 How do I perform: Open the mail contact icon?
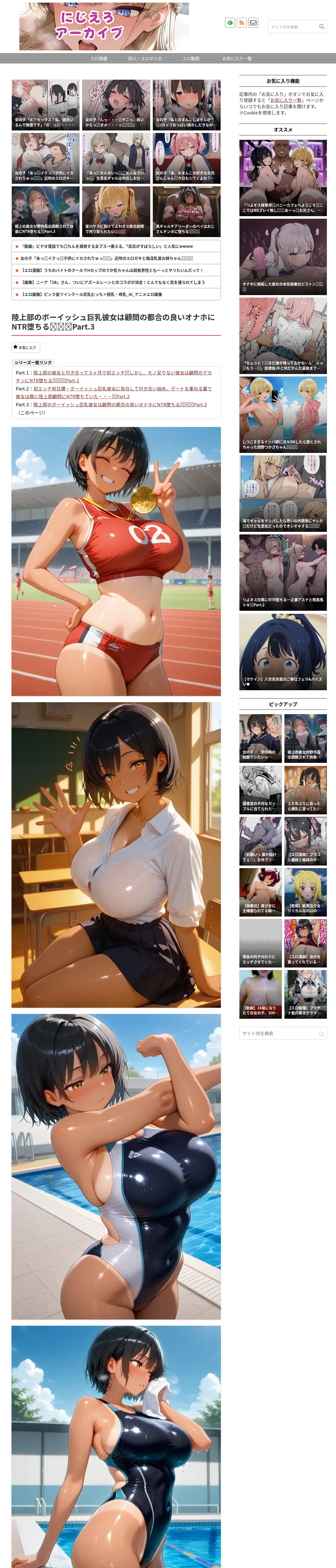tap(253, 23)
